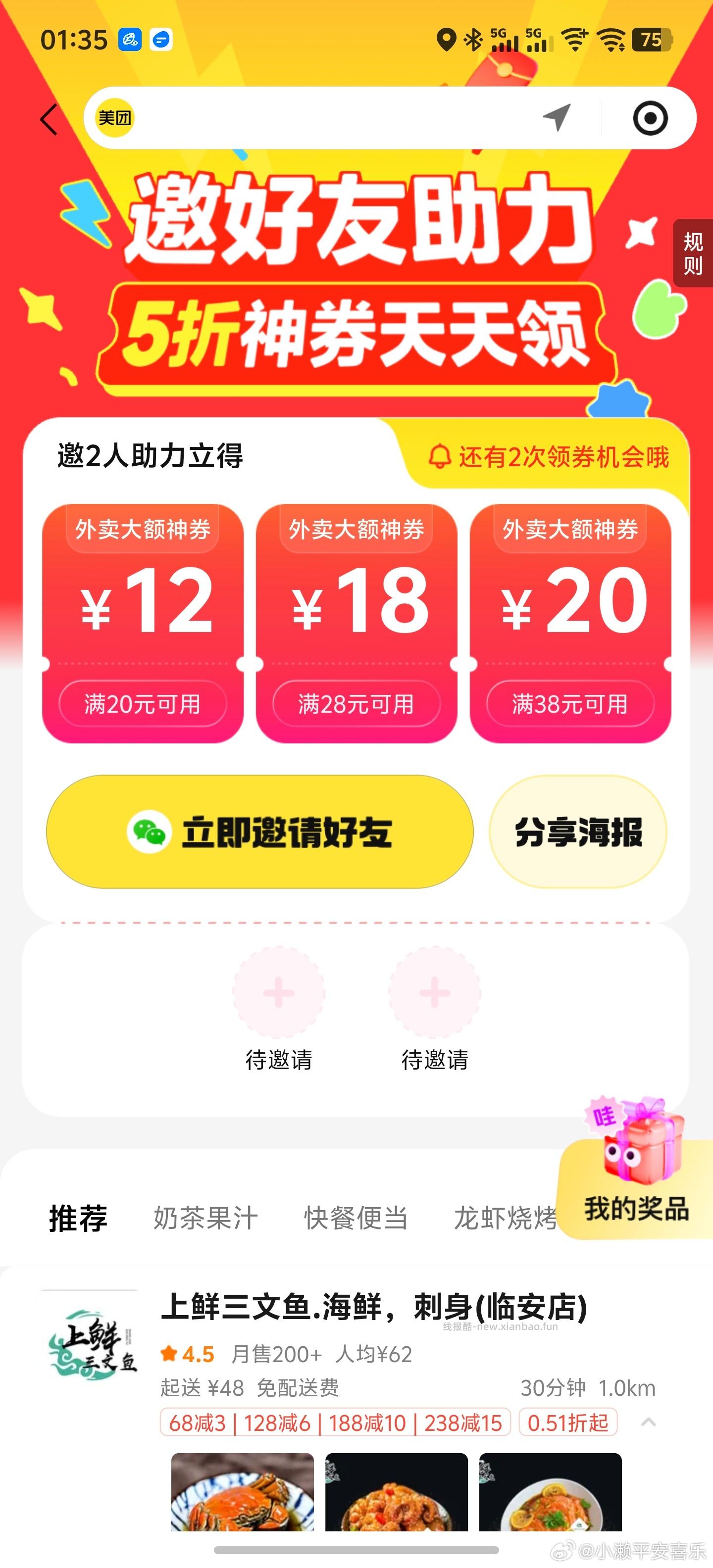Select the ¥18 满28元可用 coupon
713x1568 pixels.
click(356, 621)
